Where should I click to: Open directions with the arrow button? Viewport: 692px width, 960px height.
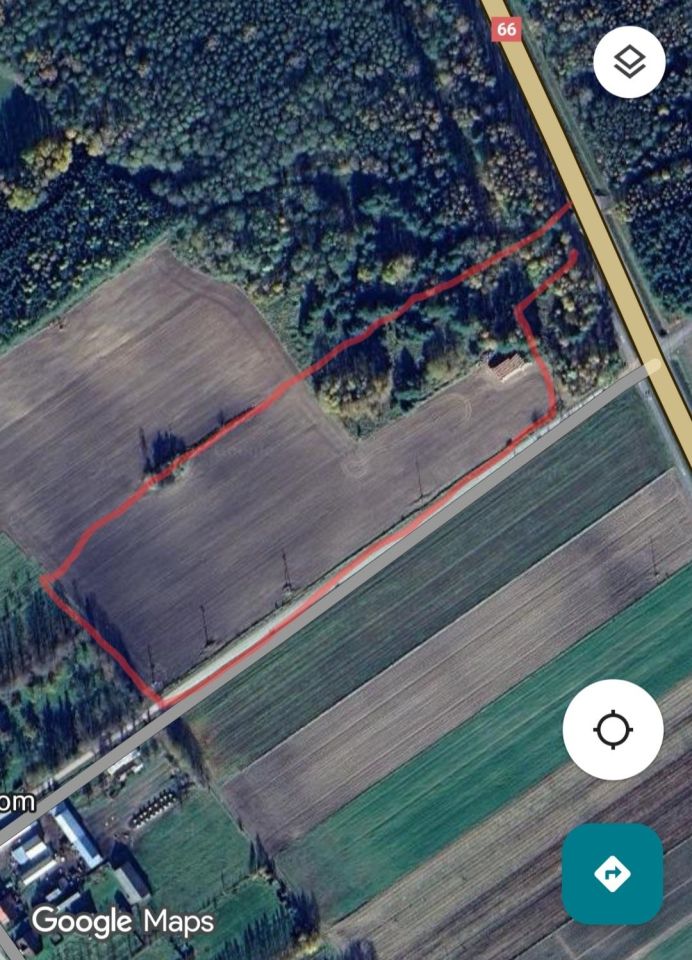point(612,873)
